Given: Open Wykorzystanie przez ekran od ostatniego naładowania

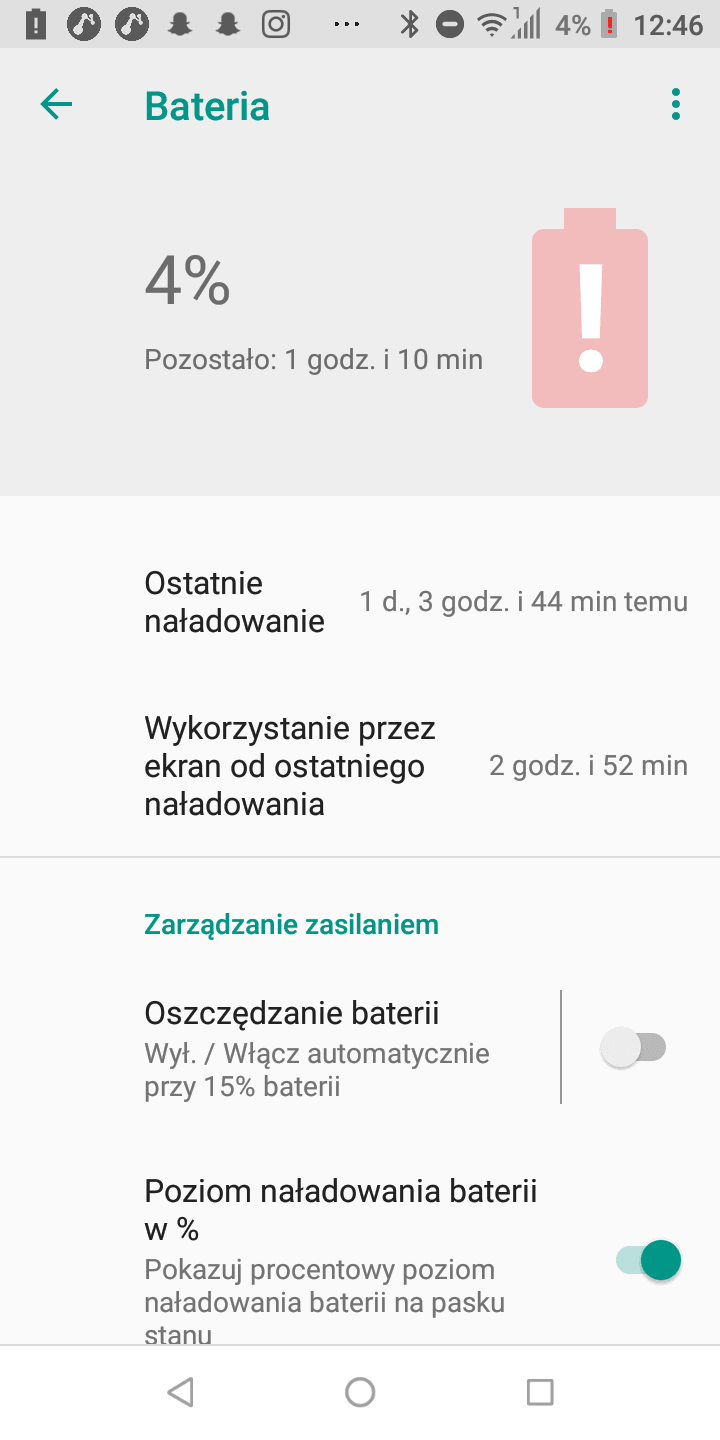Looking at the screenshot, I should 360,766.
